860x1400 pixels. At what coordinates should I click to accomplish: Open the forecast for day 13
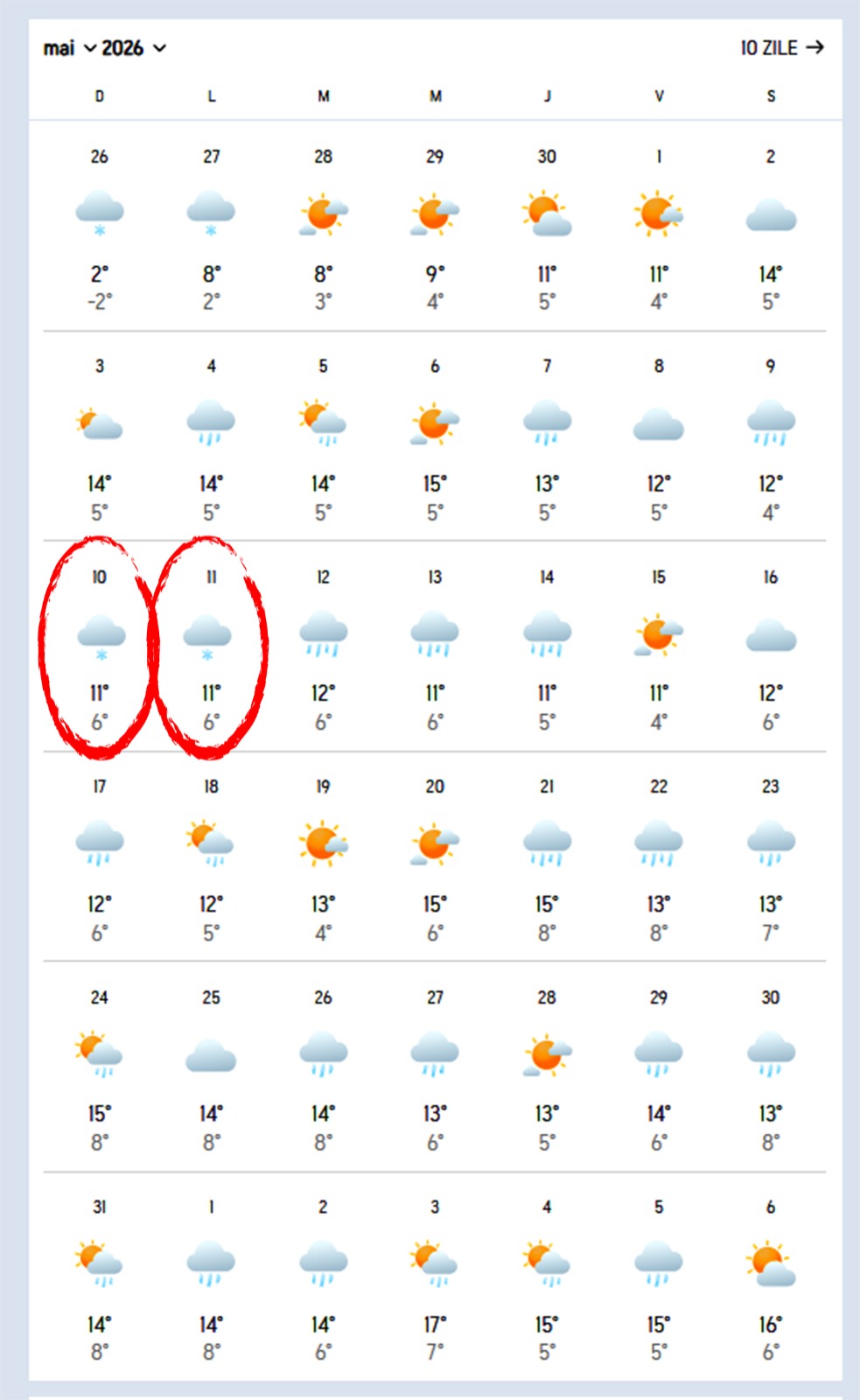click(x=435, y=647)
